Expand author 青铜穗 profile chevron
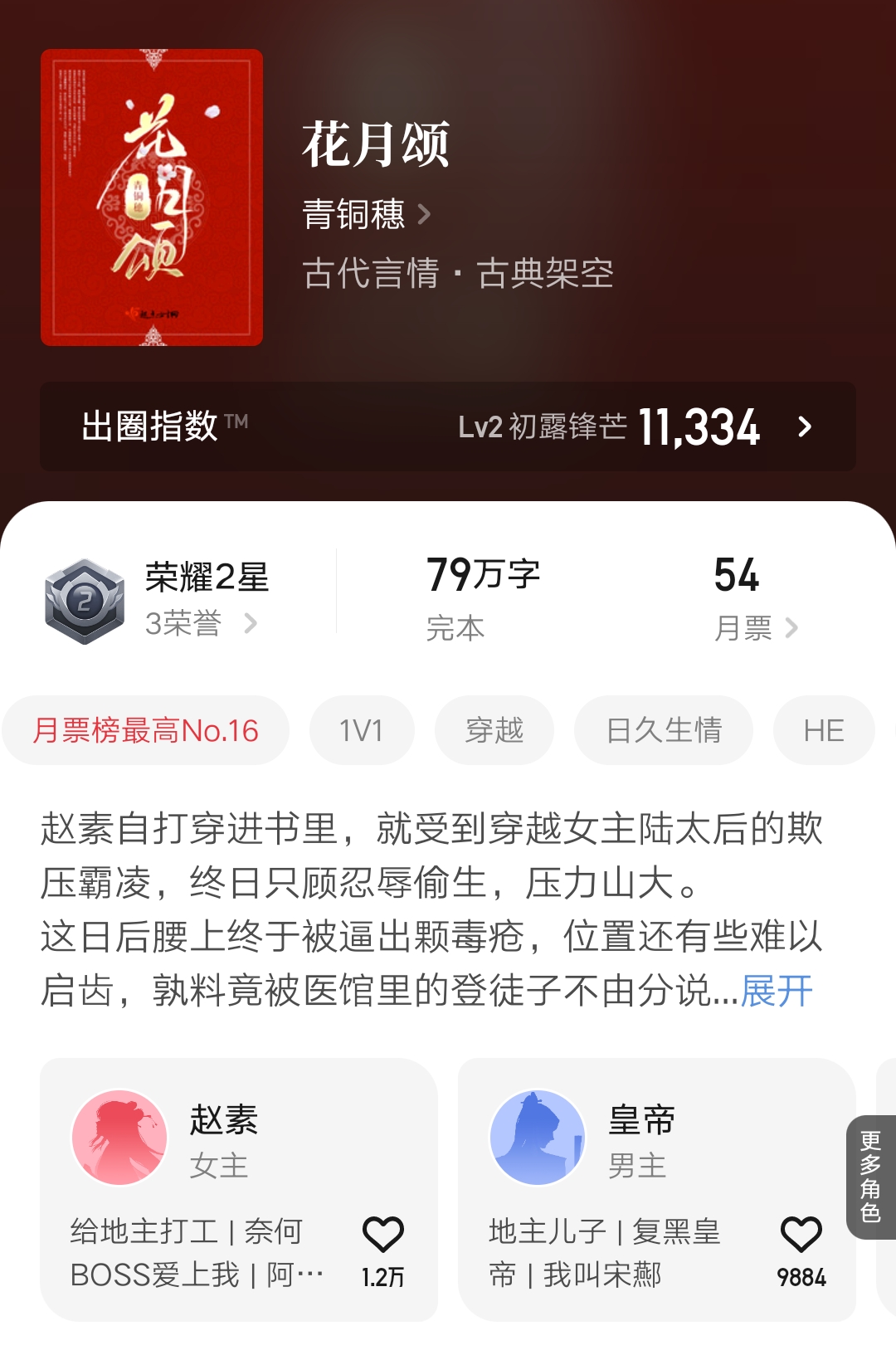 pos(426,214)
